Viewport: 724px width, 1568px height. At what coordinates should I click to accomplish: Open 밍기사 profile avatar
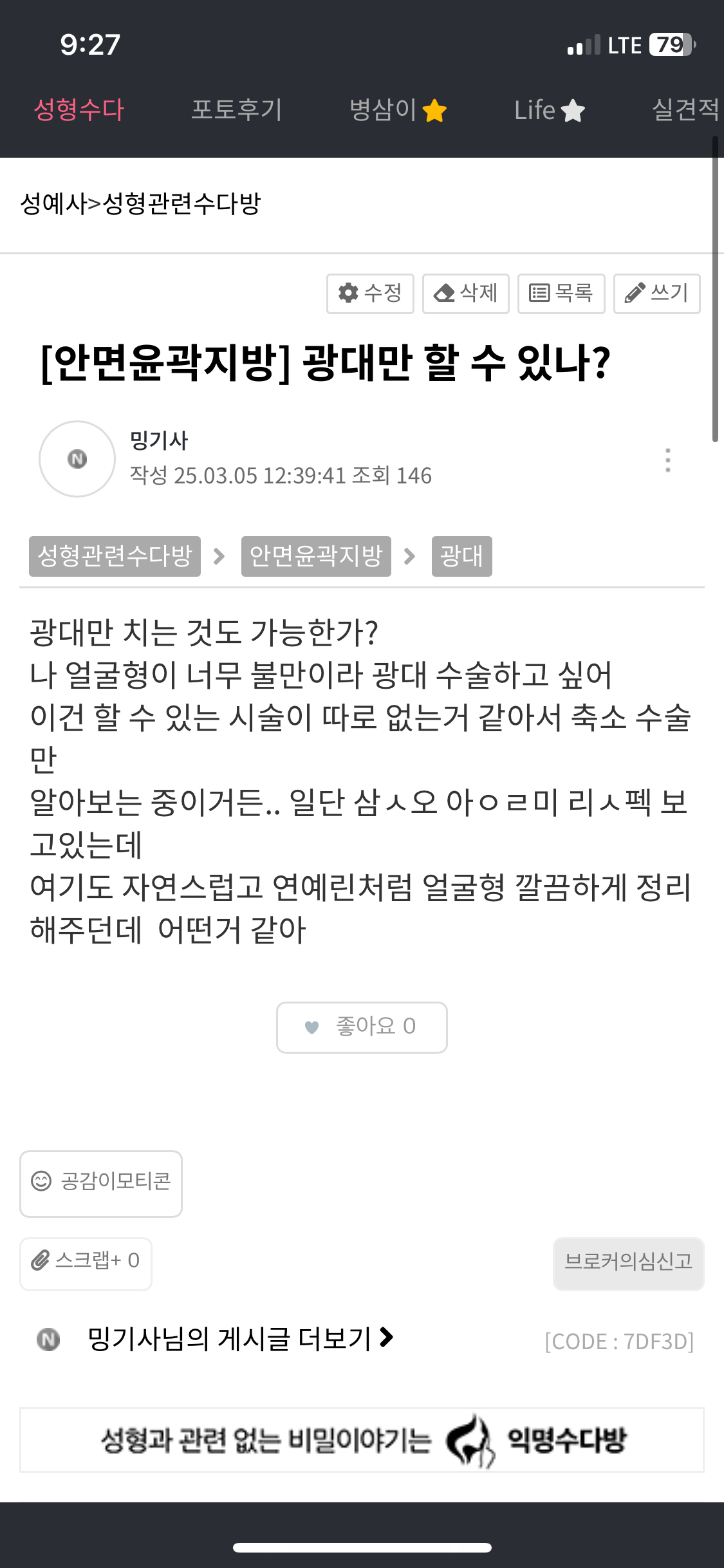coord(77,459)
